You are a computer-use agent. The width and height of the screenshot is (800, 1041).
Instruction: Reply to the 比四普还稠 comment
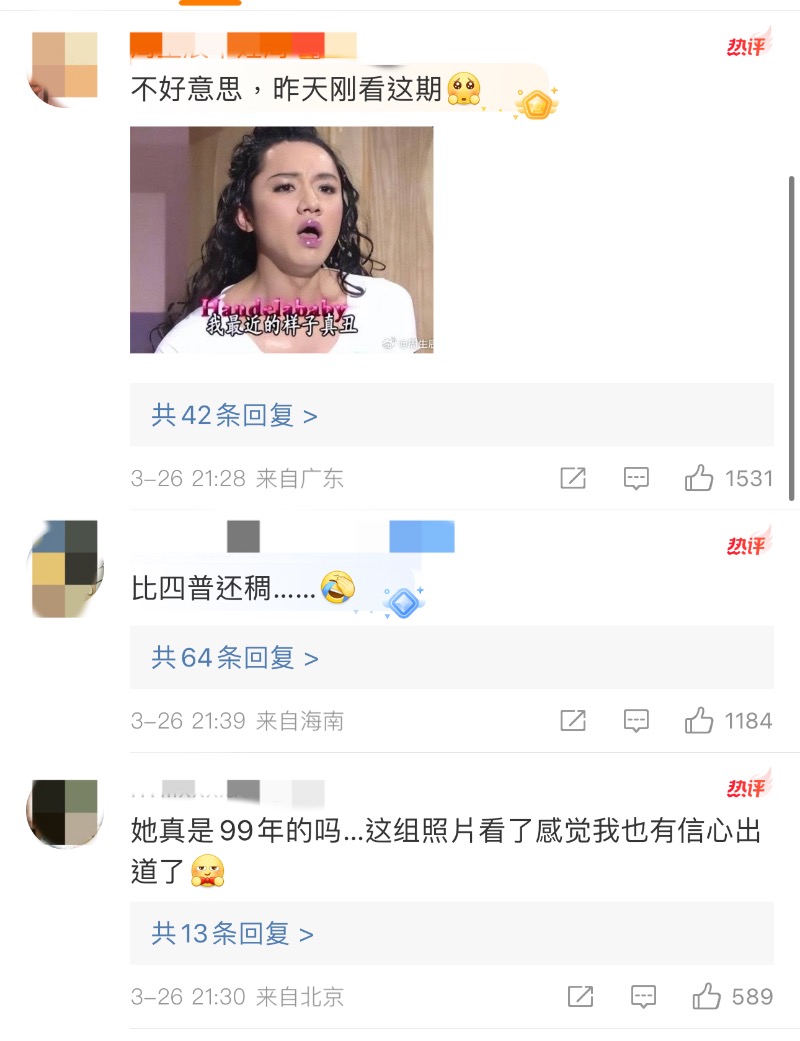point(636,721)
